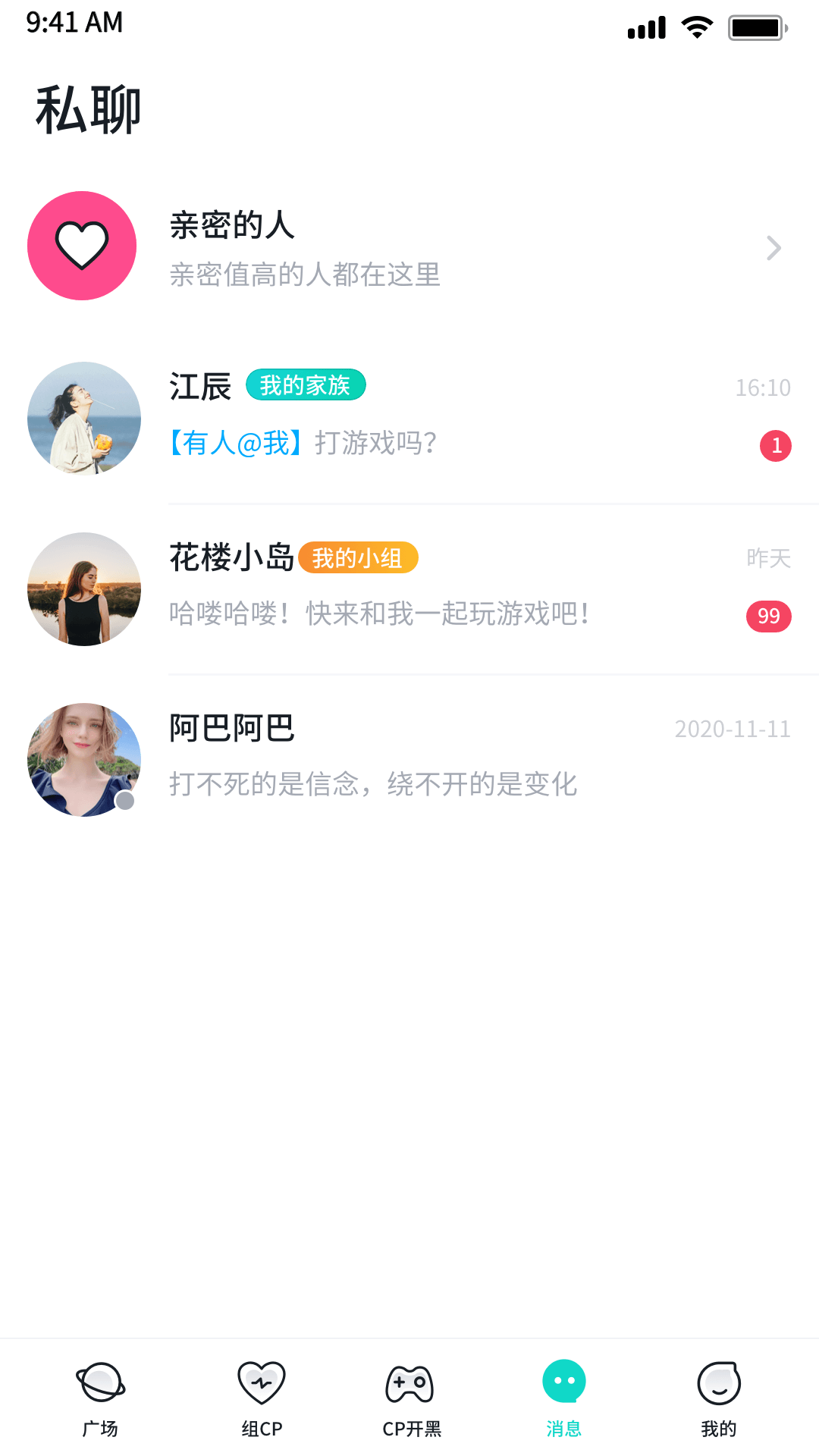Open the 广场 planet icon in bottom bar
The width and height of the screenshot is (819, 1456).
click(x=99, y=1382)
